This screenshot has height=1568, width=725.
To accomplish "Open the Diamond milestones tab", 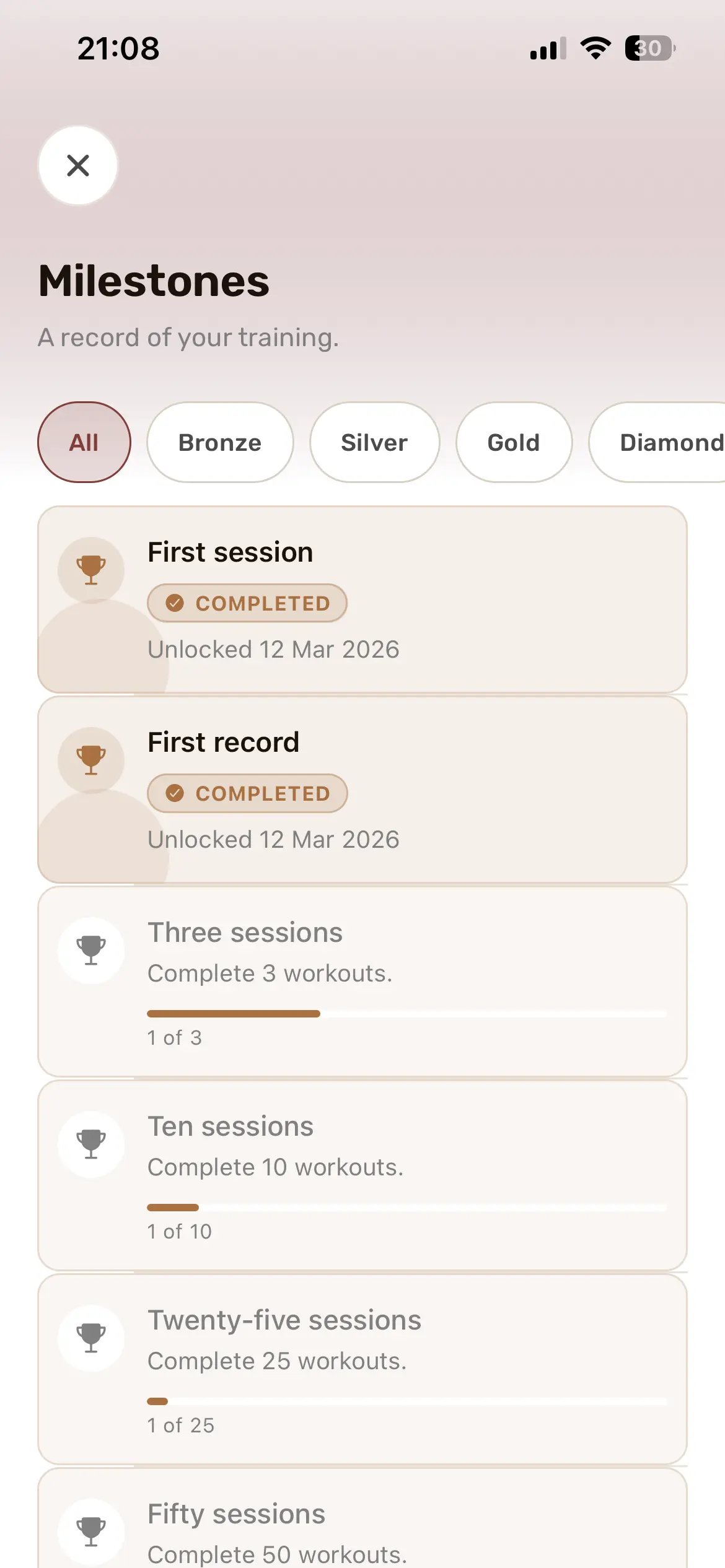I will pyautogui.click(x=669, y=442).
